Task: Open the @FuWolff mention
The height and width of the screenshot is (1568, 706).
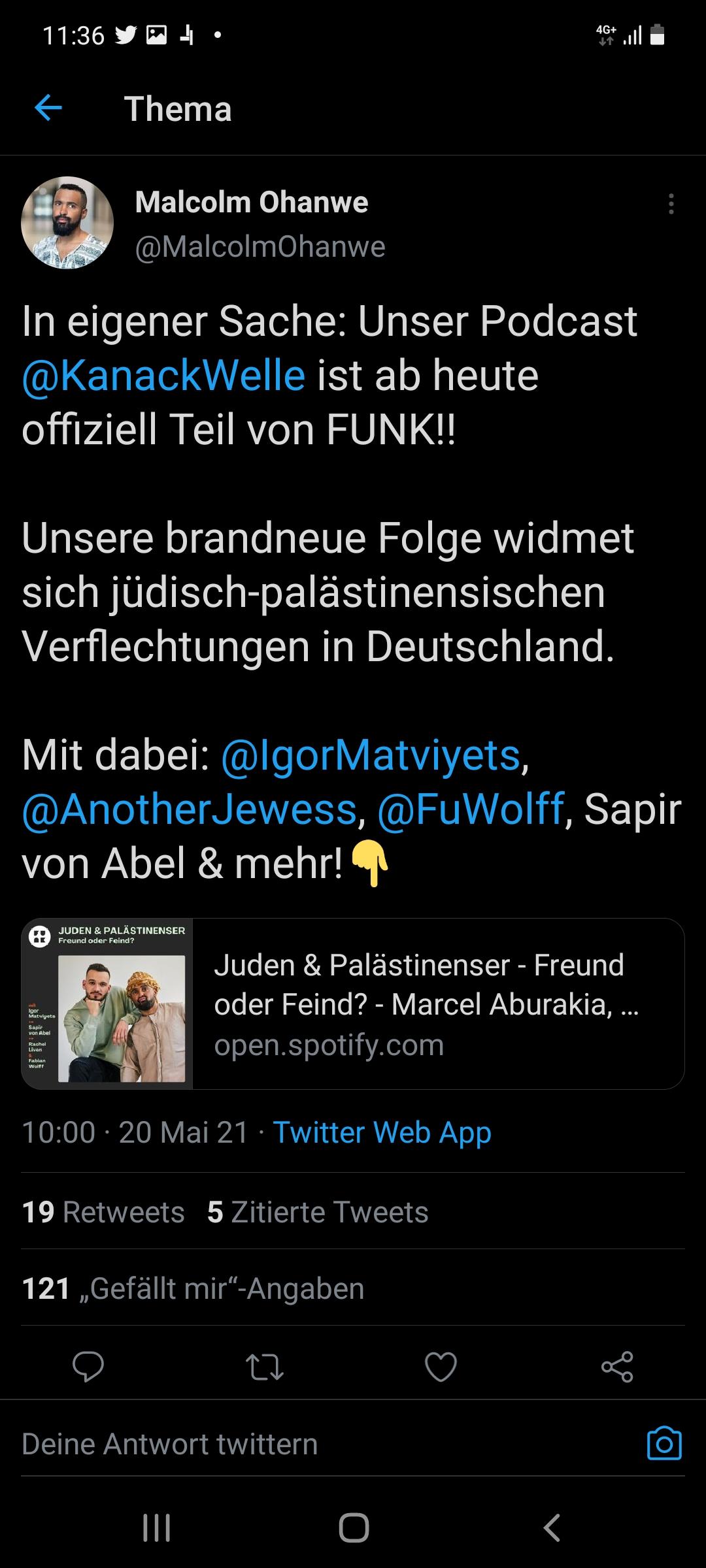Action: (x=471, y=809)
